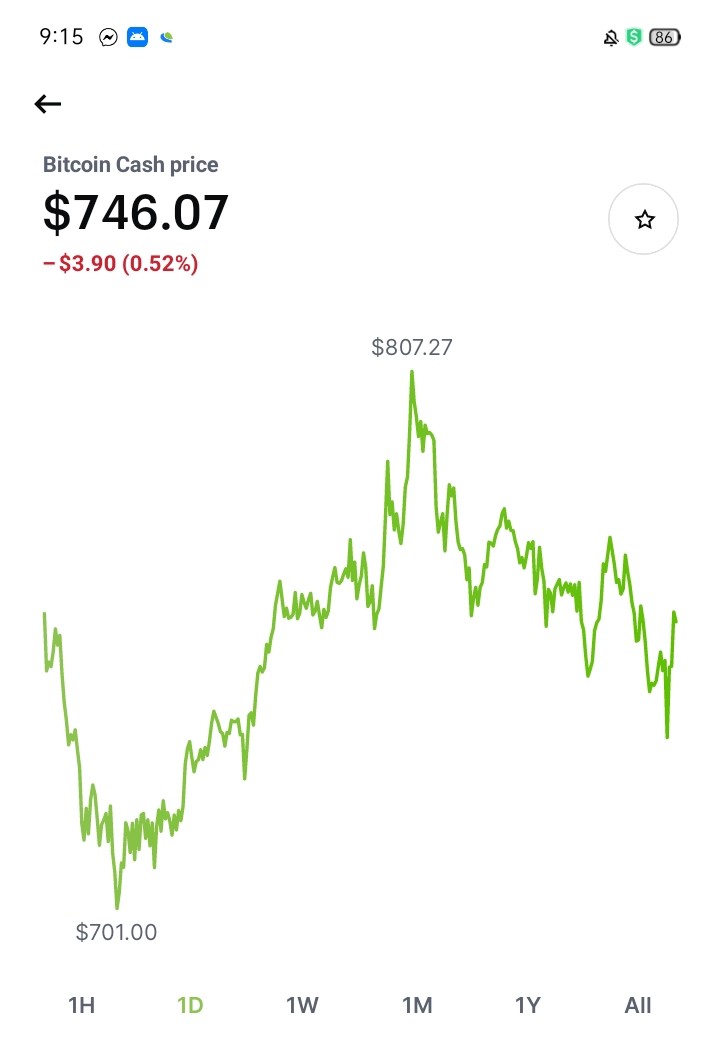
Task: View the 1Y price history
Action: (x=528, y=1005)
